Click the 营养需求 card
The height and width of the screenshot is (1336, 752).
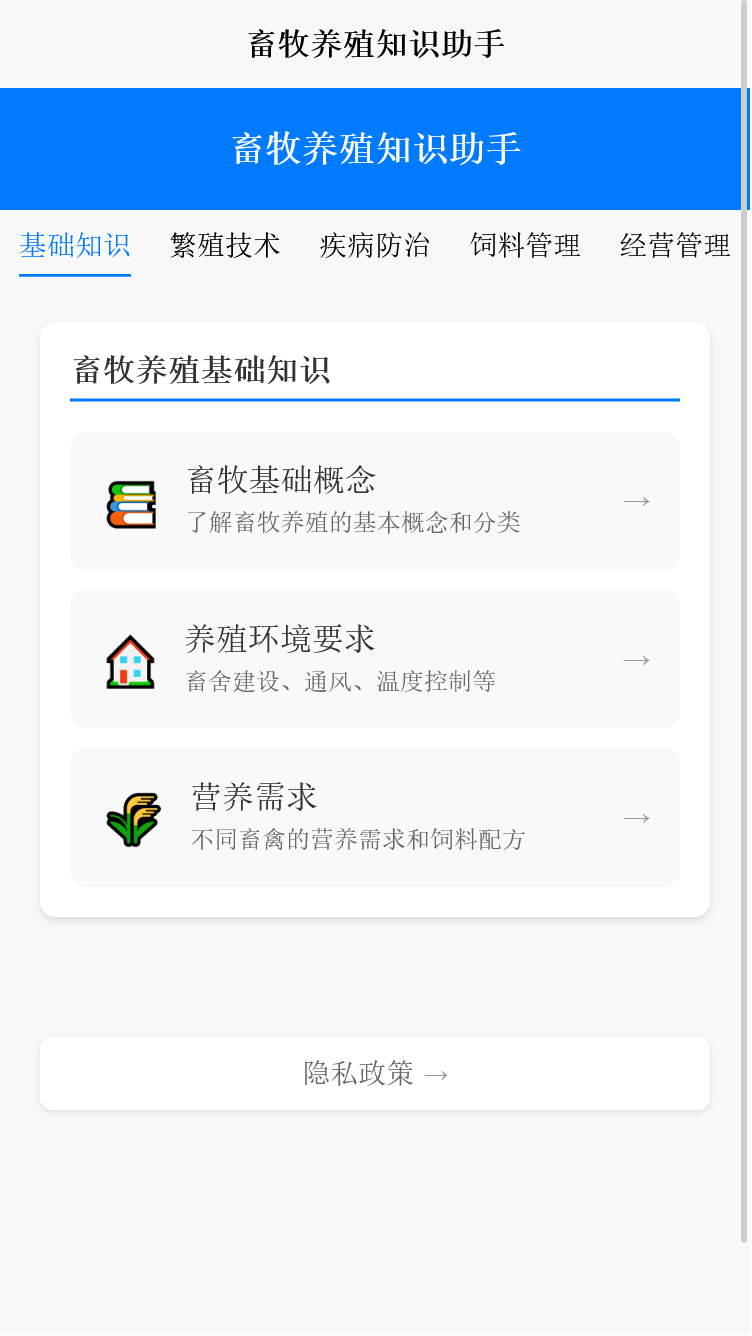[x=374, y=817]
